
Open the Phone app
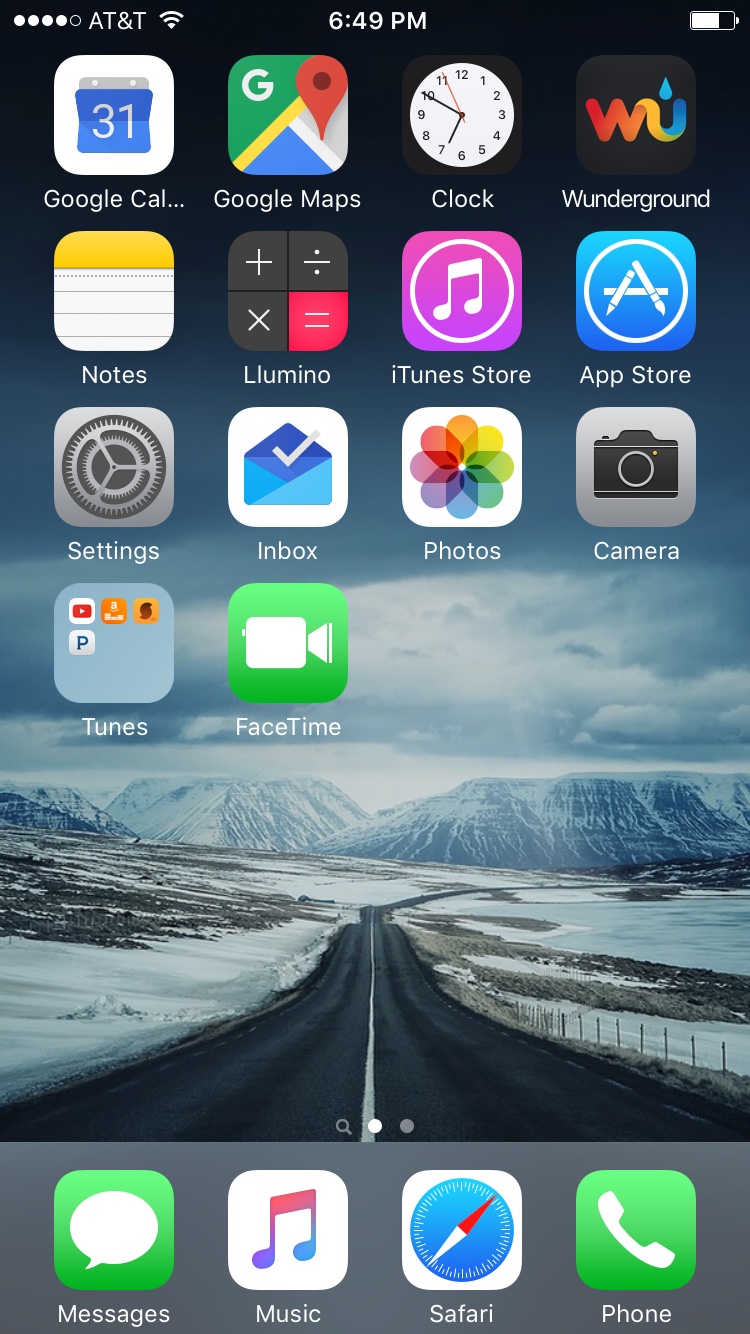pos(636,1230)
